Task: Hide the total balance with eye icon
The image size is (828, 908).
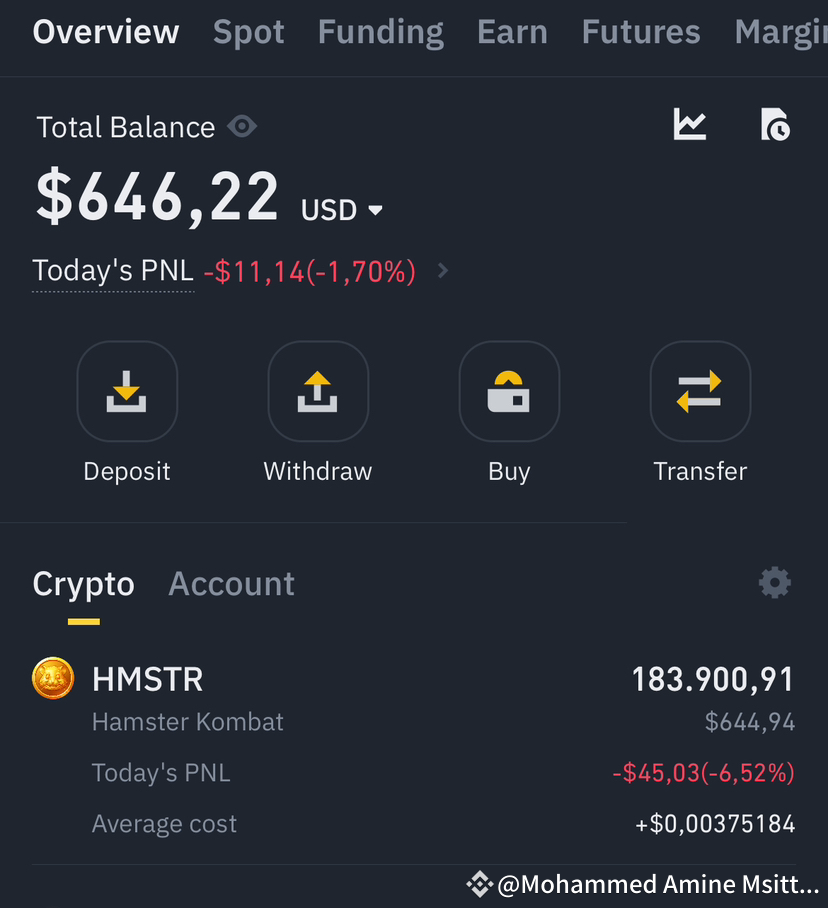Action: click(x=242, y=127)
